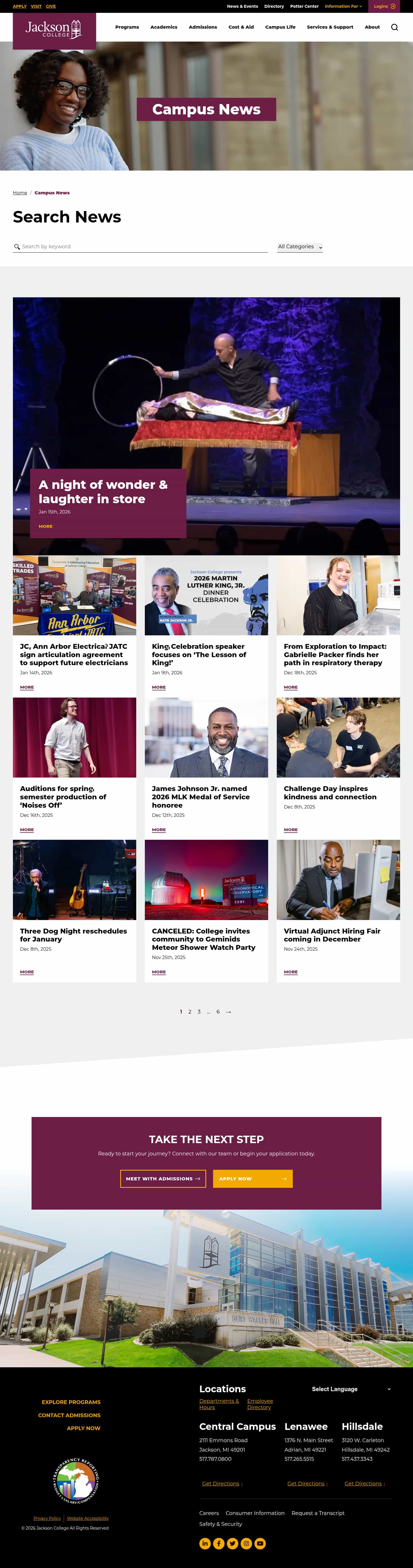
Task: Tap the yellow Apply Now button
Action: 252,1178
